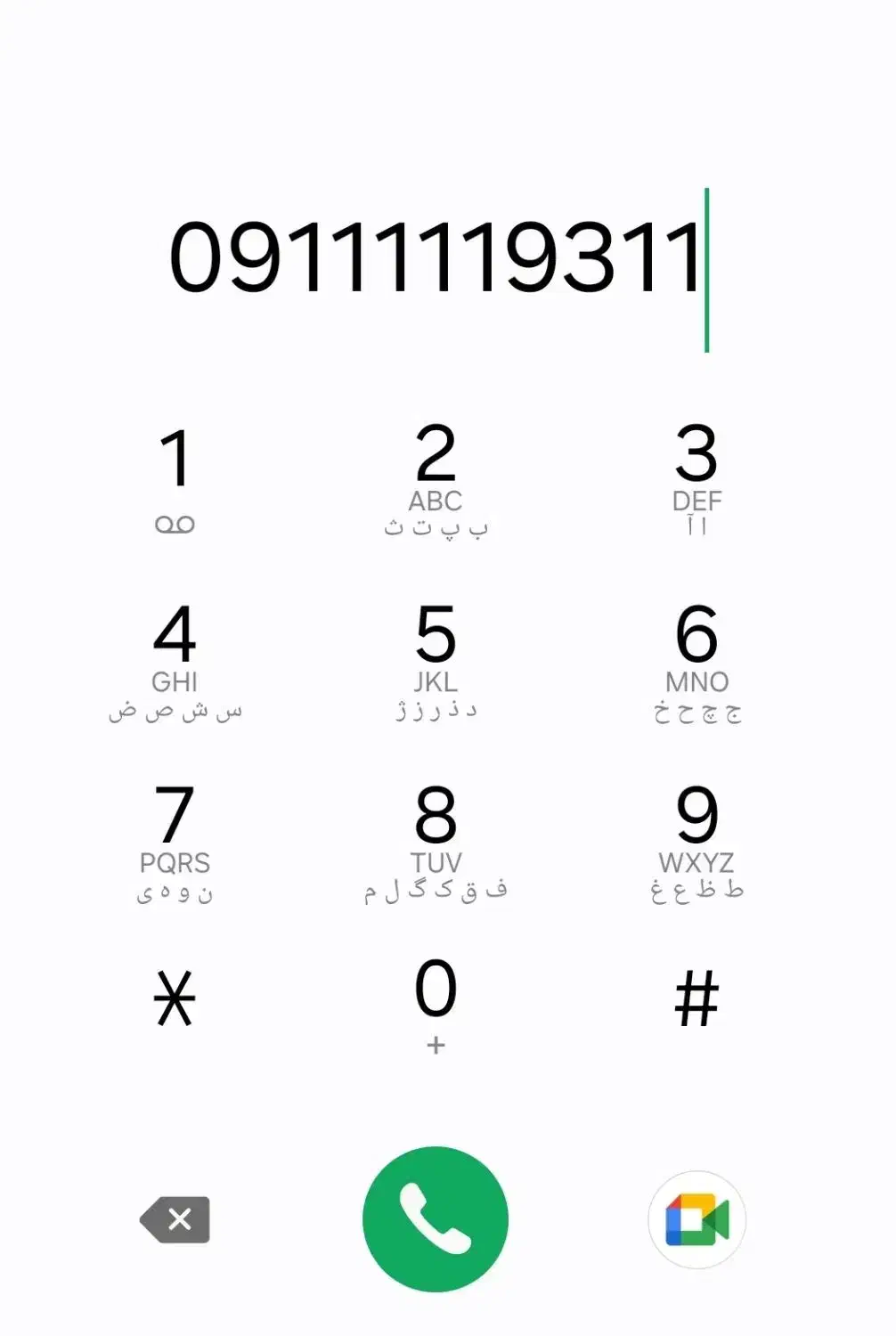Enter digit 3 on the dialpad
896x1336 pixels.
[696, 478]
